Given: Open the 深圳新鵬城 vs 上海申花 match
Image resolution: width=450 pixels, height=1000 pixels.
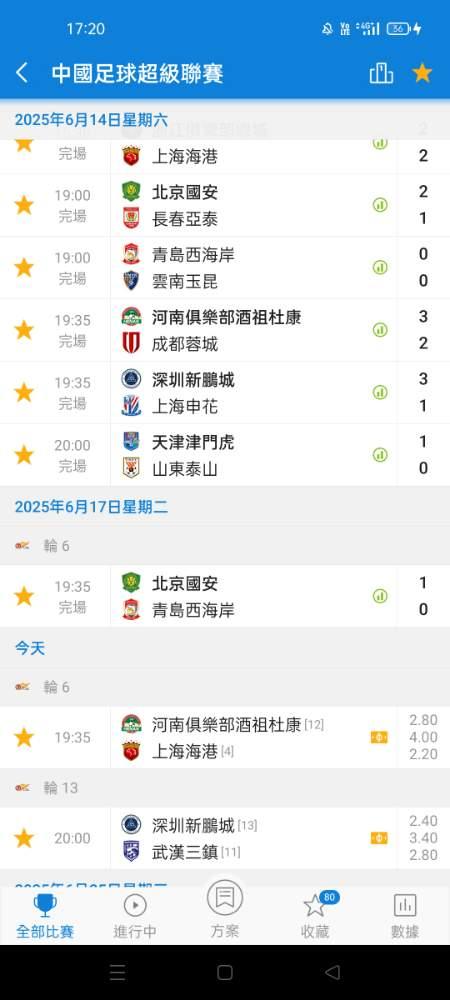Looking at the screenshot, I should [x=225, y=392].
